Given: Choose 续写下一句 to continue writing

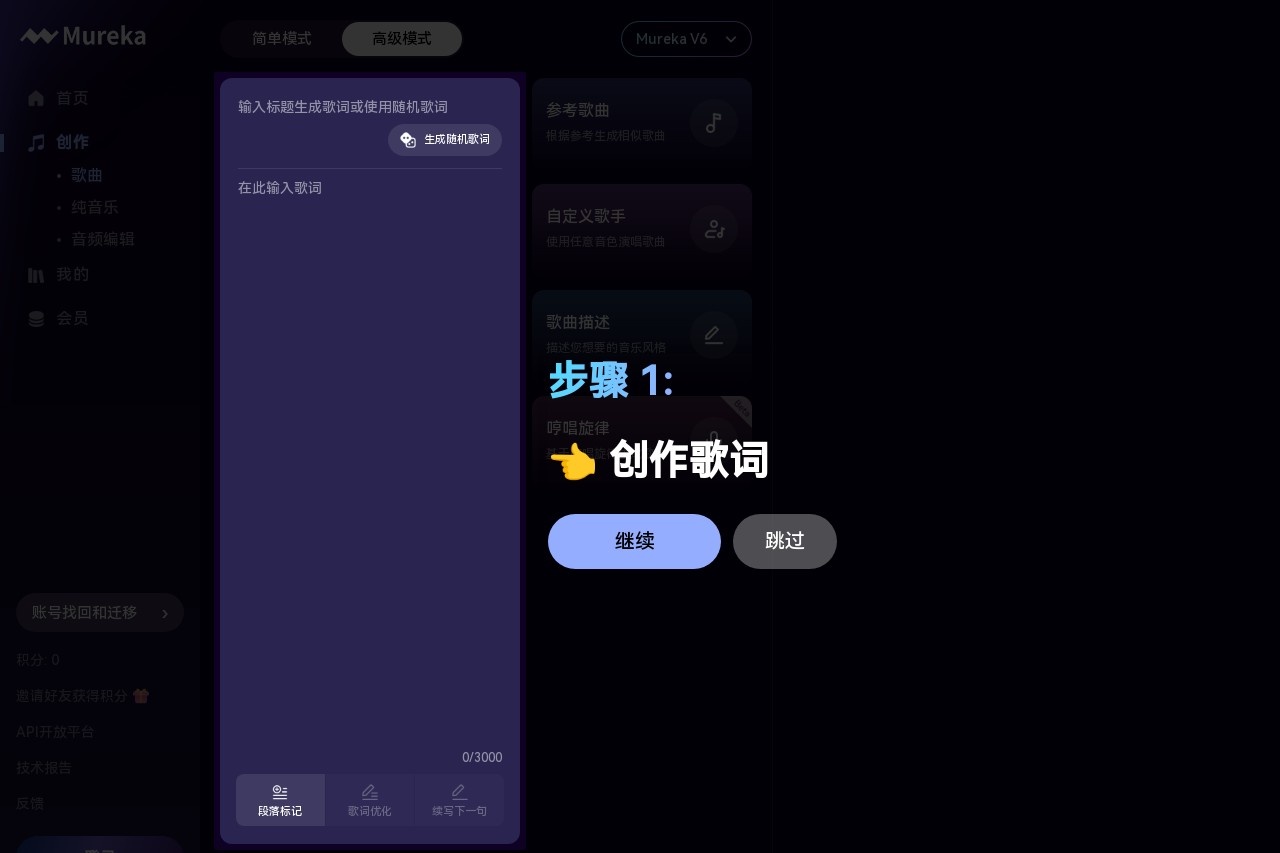Looking at the screenshot, I should click(459, 800).
